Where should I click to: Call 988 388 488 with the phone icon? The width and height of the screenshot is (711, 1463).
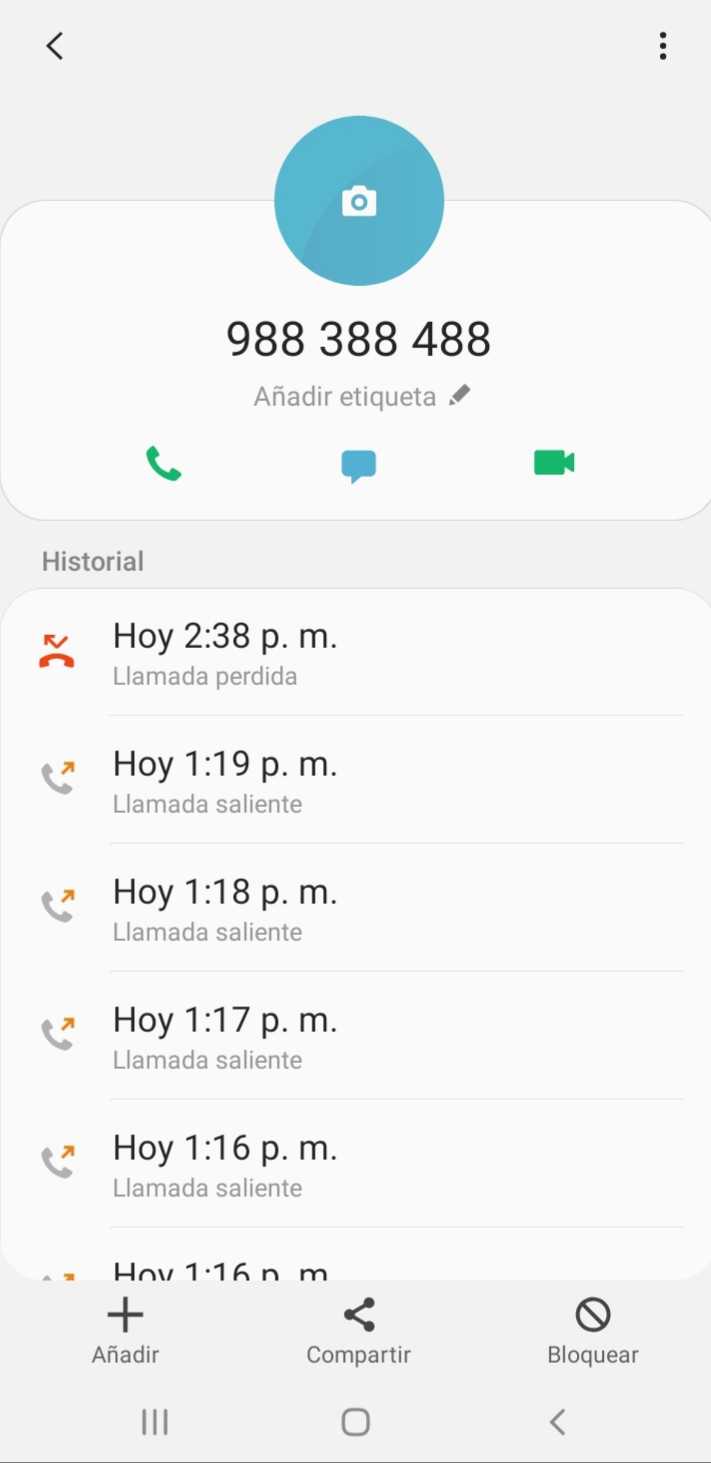(x=163, y=464)
